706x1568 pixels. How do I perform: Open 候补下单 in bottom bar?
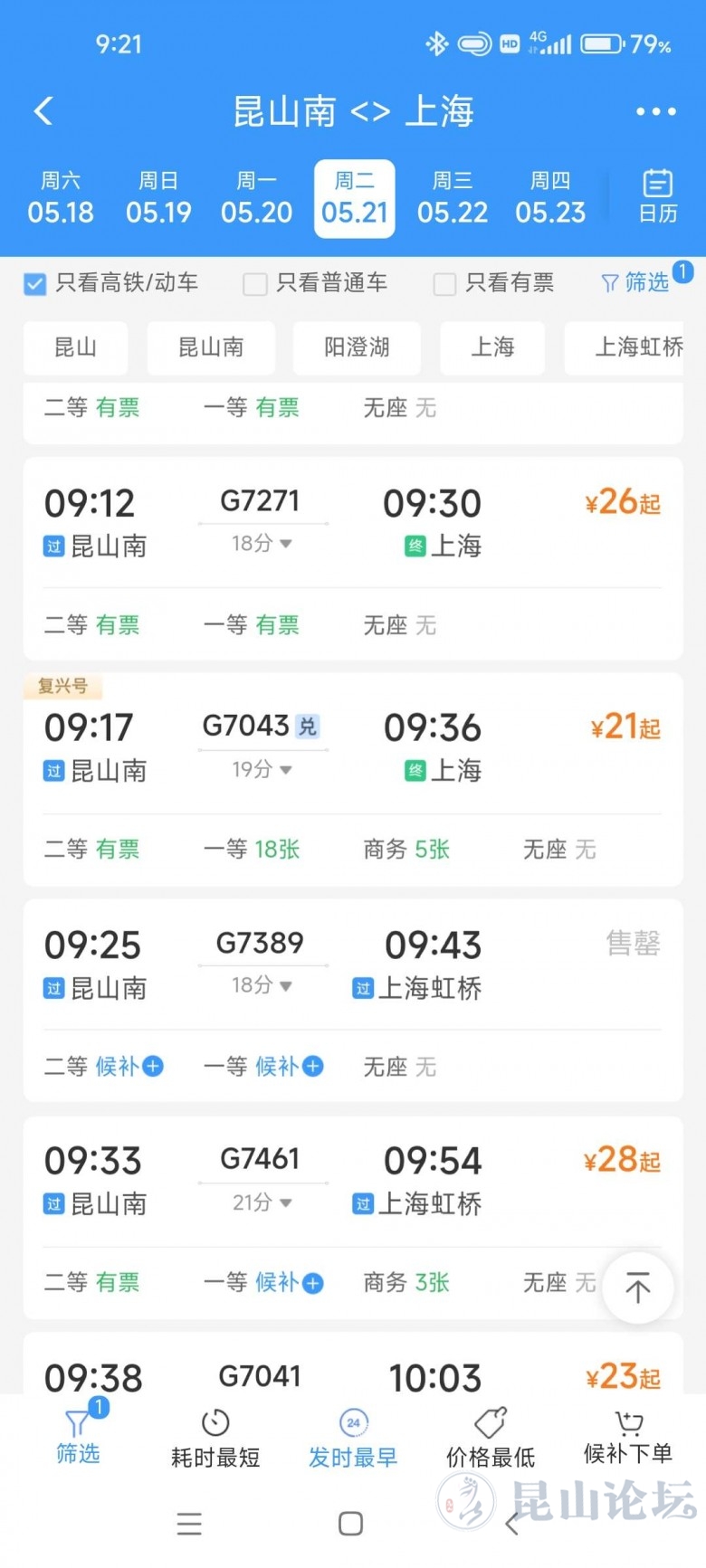pyautogui.click(x=628, y=1441)
